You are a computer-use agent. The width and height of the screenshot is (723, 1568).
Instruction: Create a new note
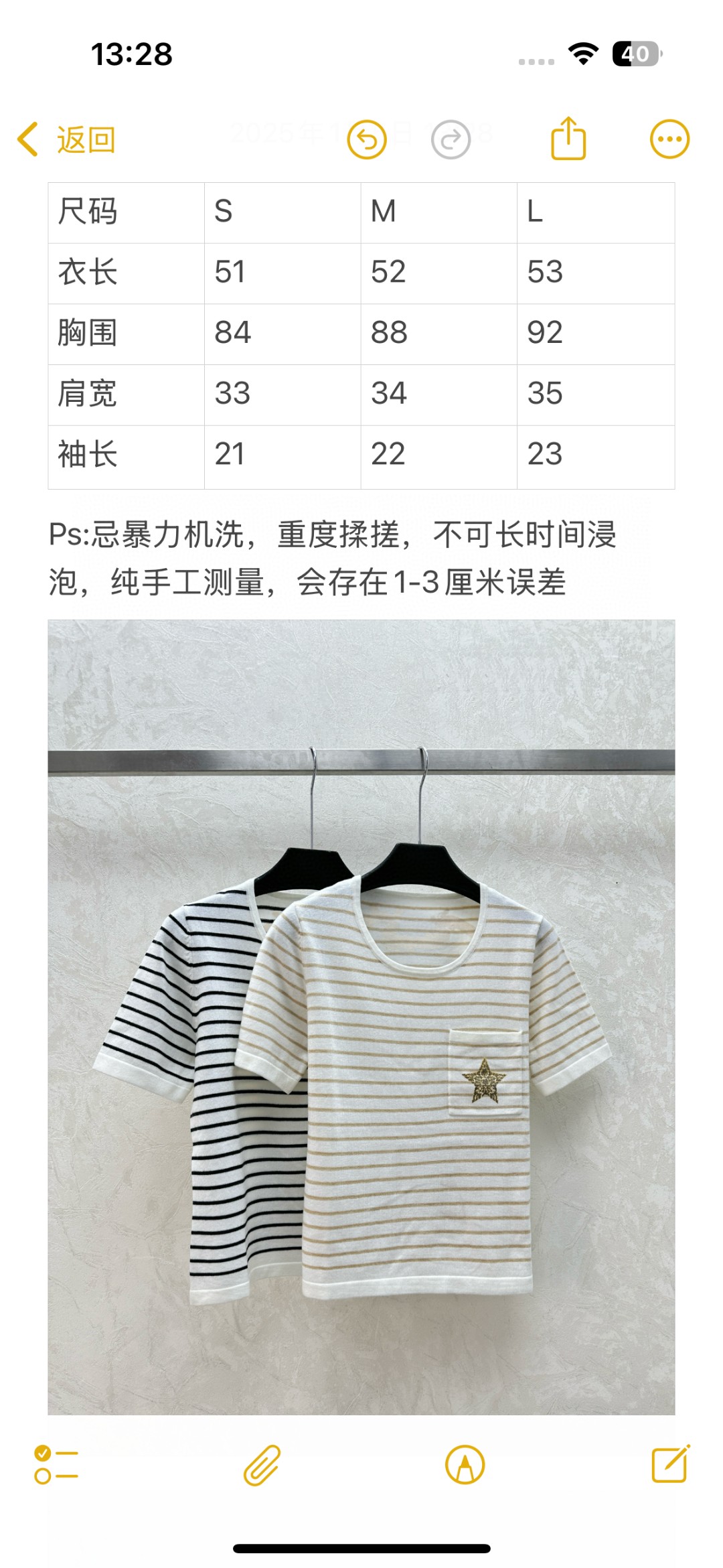tap(670, 1464)
